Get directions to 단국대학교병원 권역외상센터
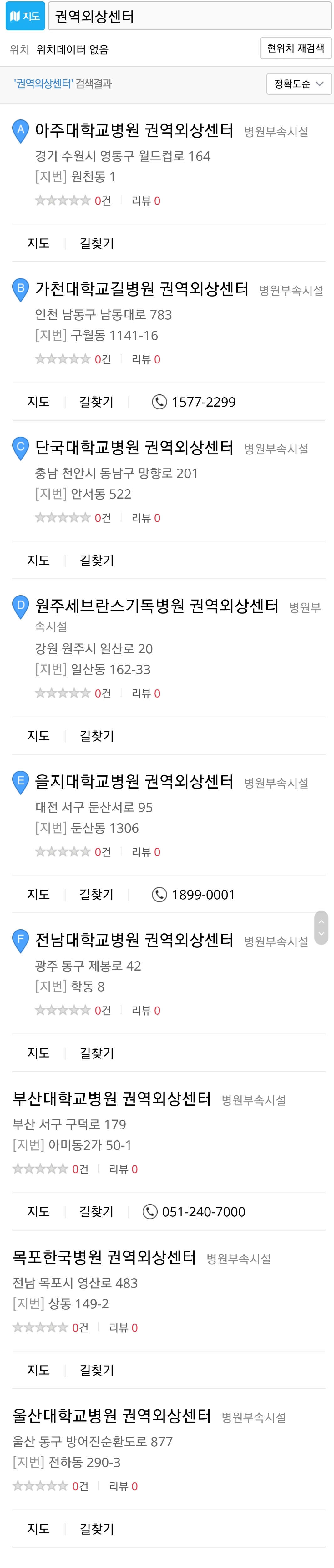The image size is (334, 1568). click(97, 561)
